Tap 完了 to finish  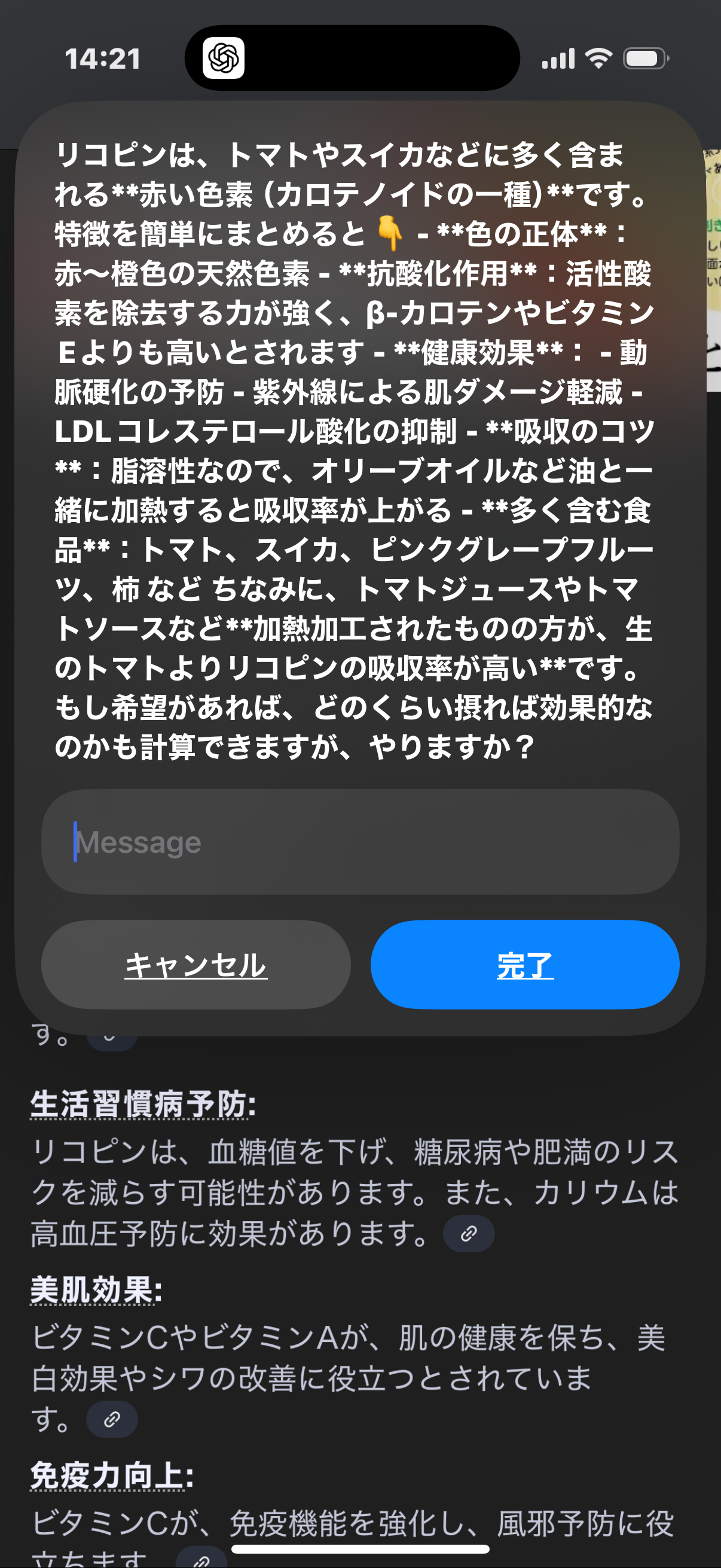tap(524, 965)
